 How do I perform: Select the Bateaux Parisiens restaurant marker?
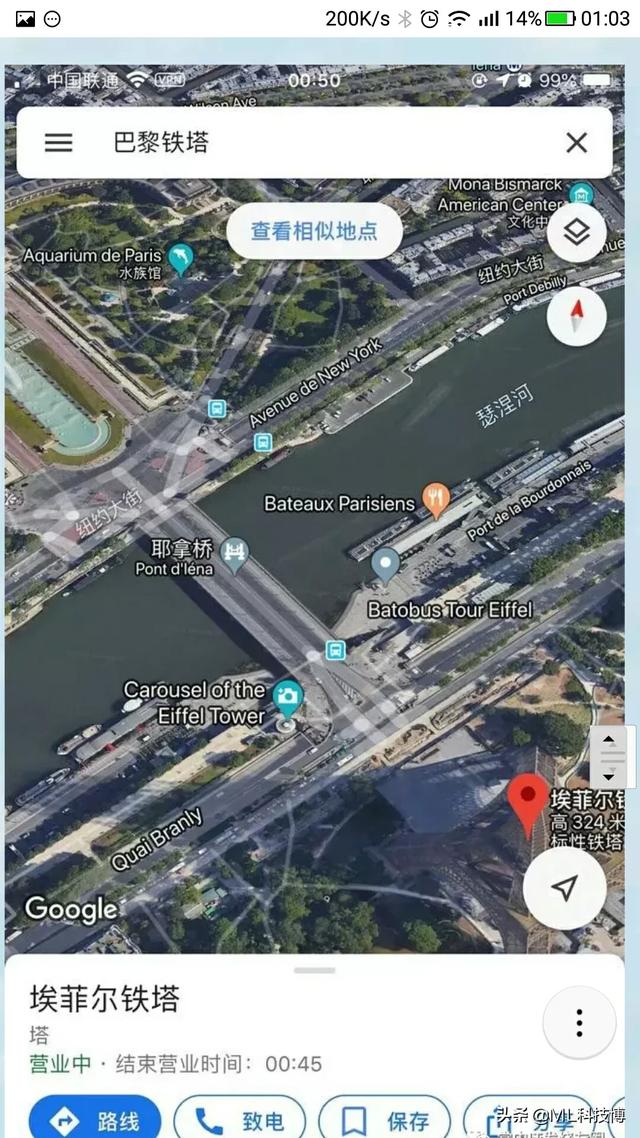click(436, 500)
